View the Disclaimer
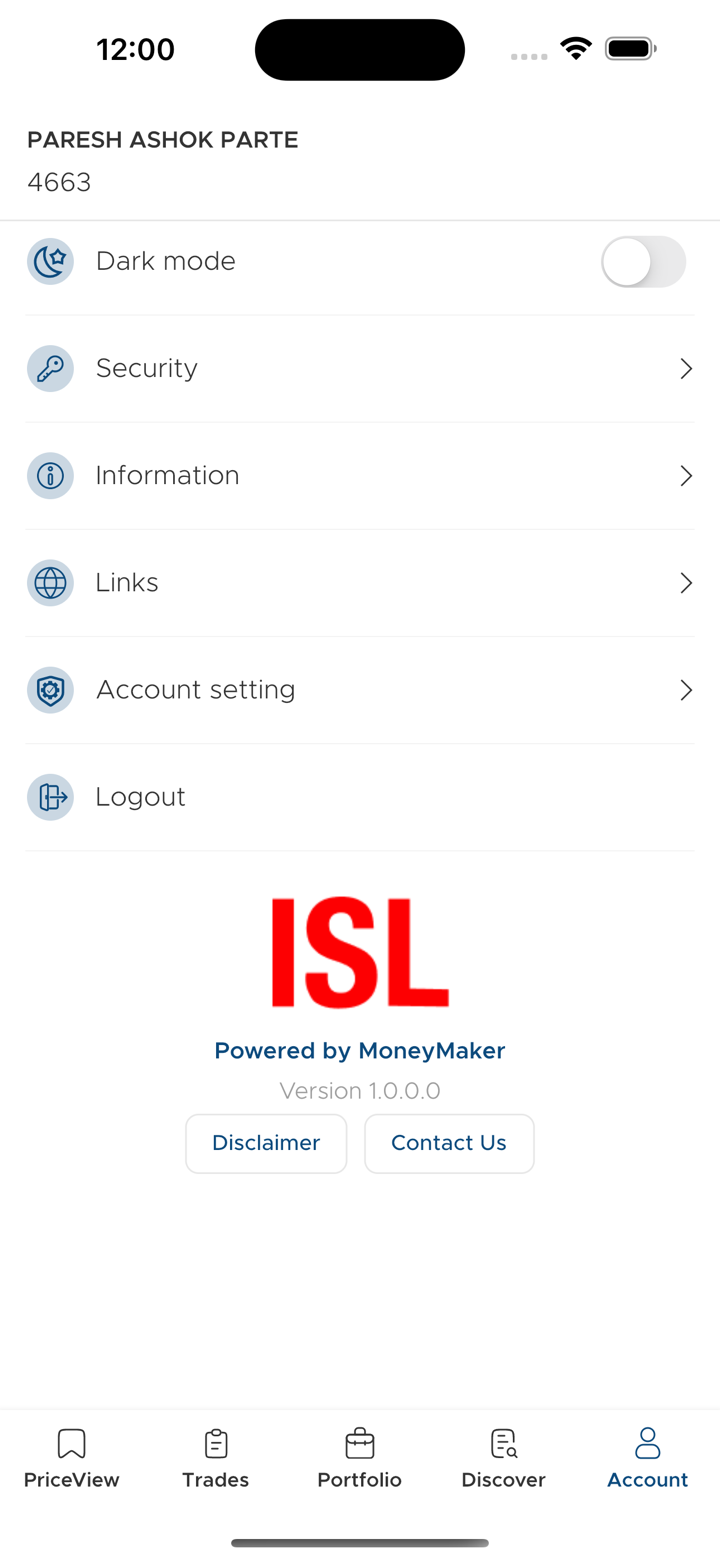 (266, 1143)
